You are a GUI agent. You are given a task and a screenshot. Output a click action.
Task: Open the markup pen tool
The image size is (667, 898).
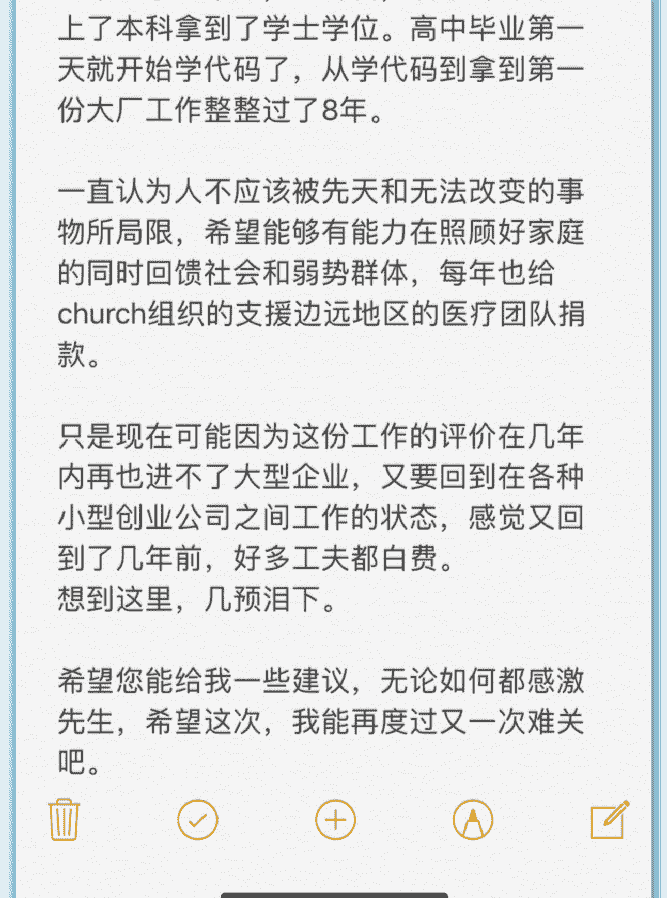coord(472,821)
